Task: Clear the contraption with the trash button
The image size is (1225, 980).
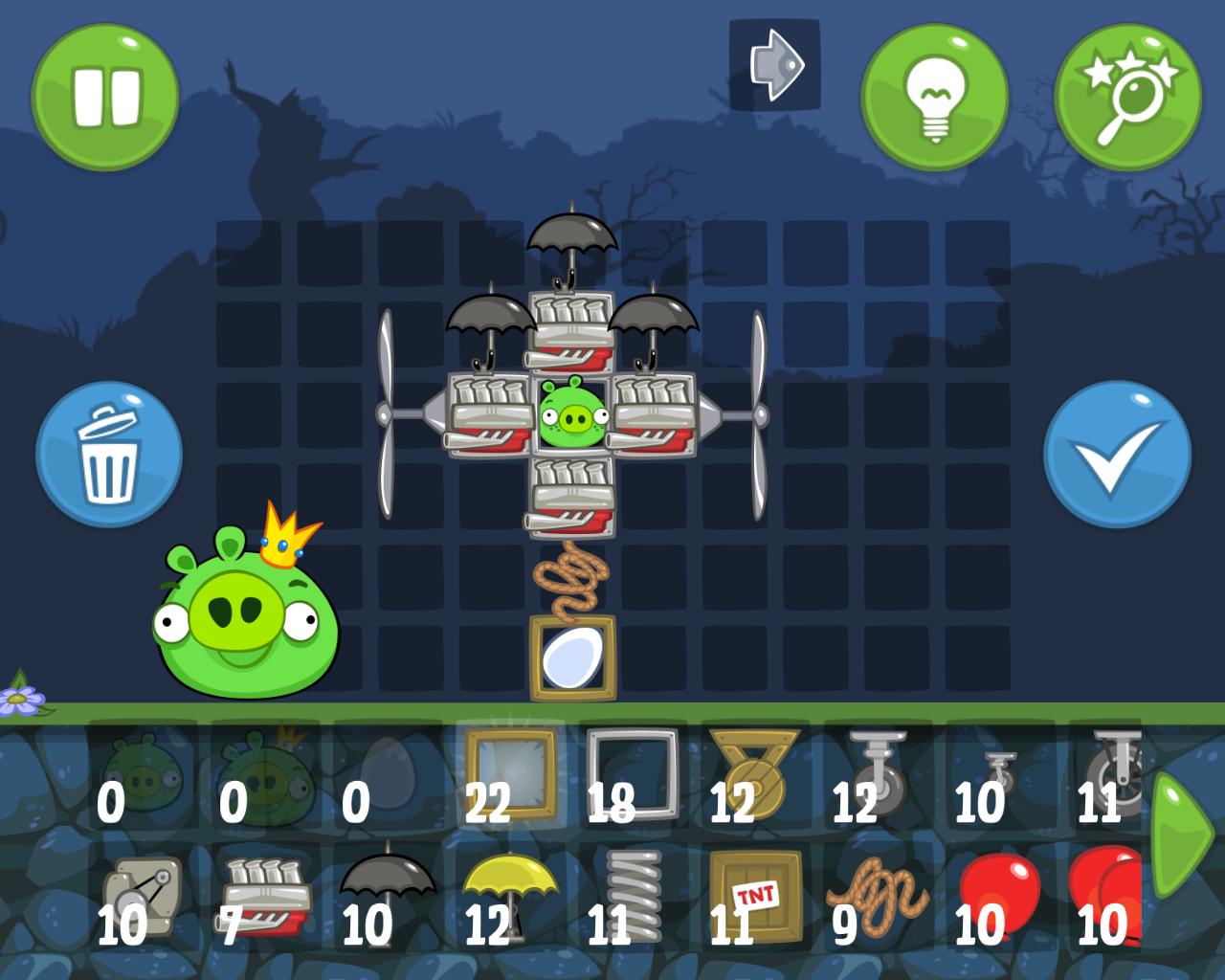Action: [109, 456]
